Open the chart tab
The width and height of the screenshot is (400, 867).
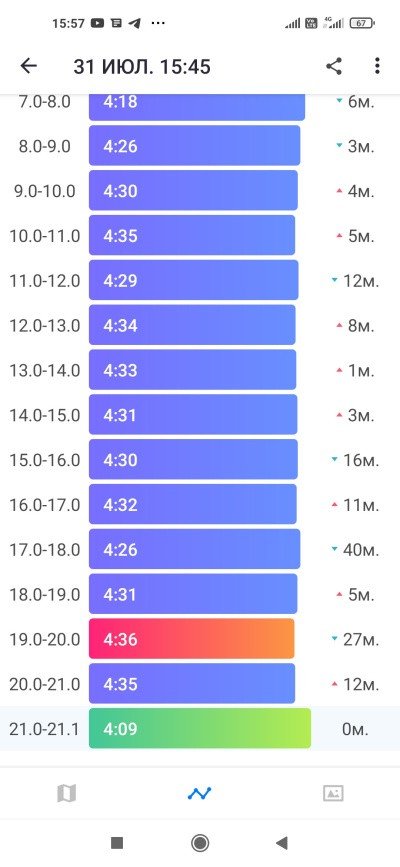coord(199,793)
